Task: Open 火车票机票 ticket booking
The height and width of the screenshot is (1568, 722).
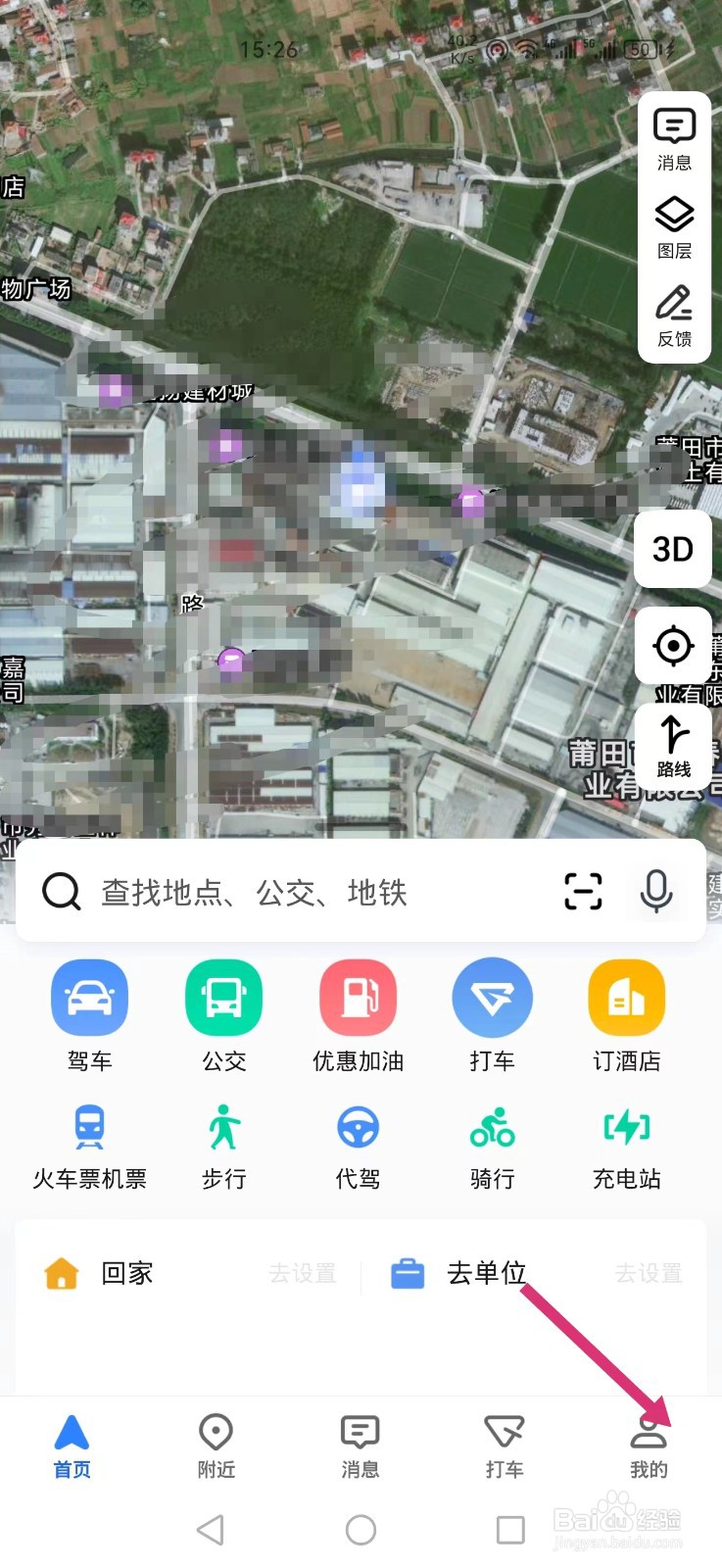Action: (89, 1145)
